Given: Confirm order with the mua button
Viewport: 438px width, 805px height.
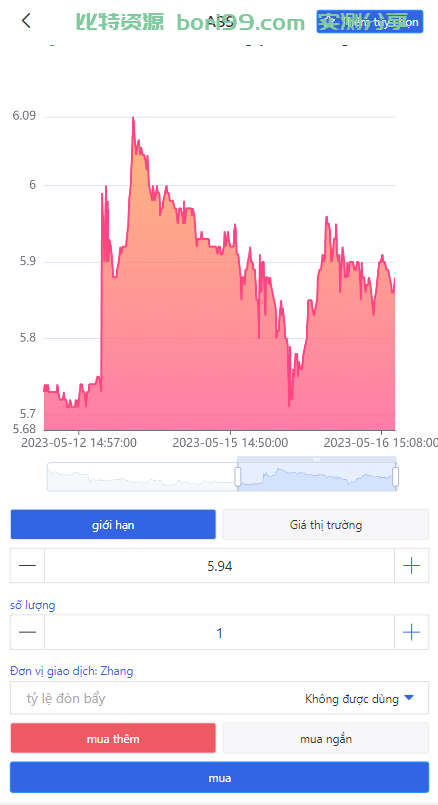Looking at the screenshot, I should 219,777.
